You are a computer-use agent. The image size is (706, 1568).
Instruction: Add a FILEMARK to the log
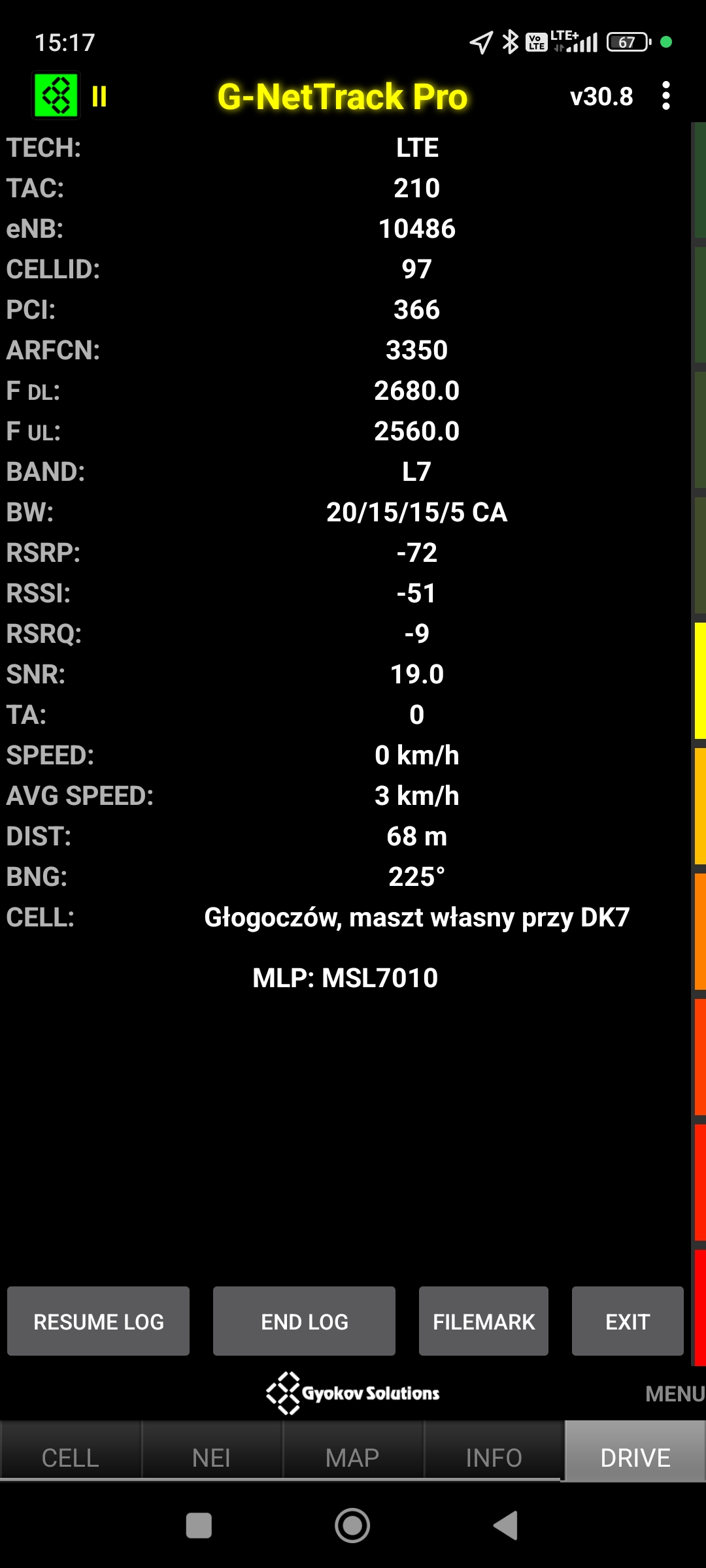(x=484, y=1321)
